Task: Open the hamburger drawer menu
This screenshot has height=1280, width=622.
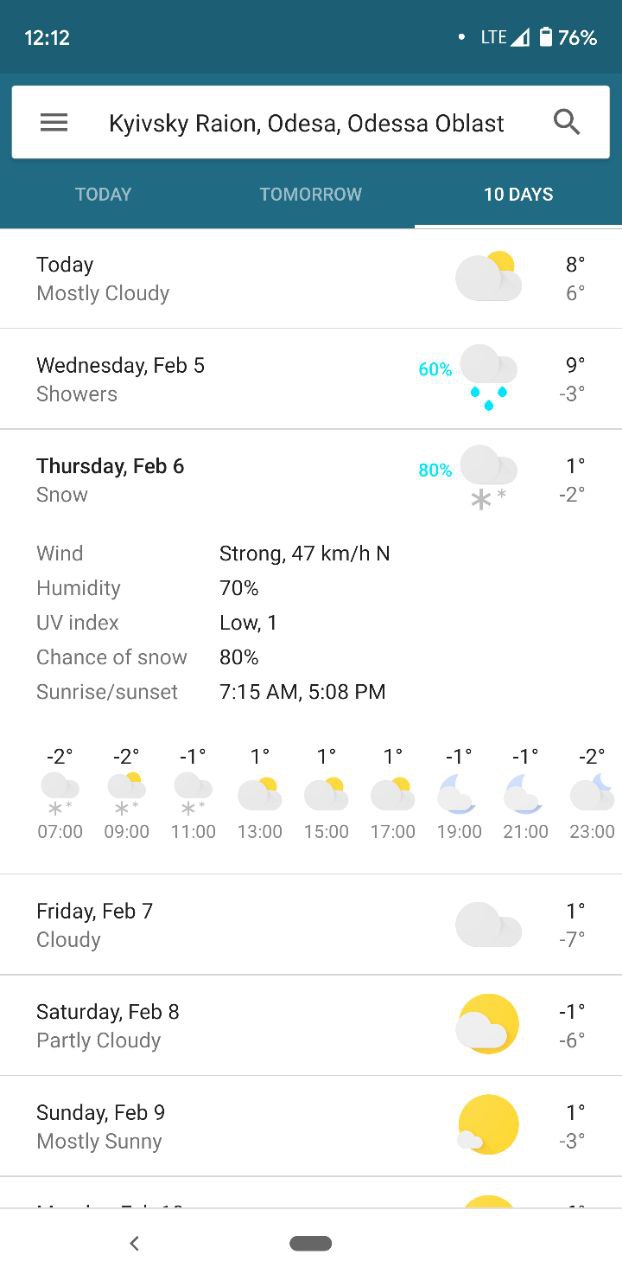Action: [x=54, y=123]
